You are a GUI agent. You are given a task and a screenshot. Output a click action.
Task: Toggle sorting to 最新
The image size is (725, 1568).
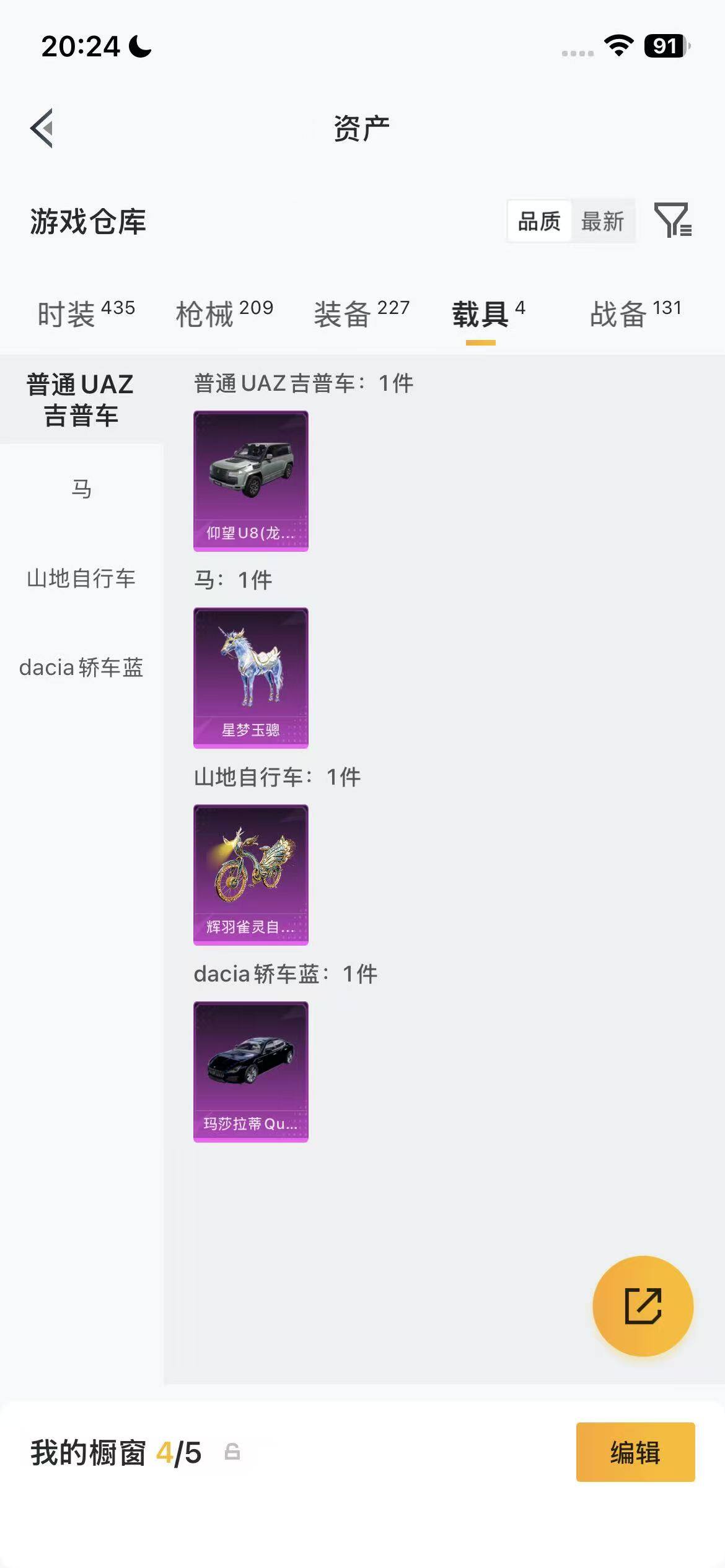(604, 222)
